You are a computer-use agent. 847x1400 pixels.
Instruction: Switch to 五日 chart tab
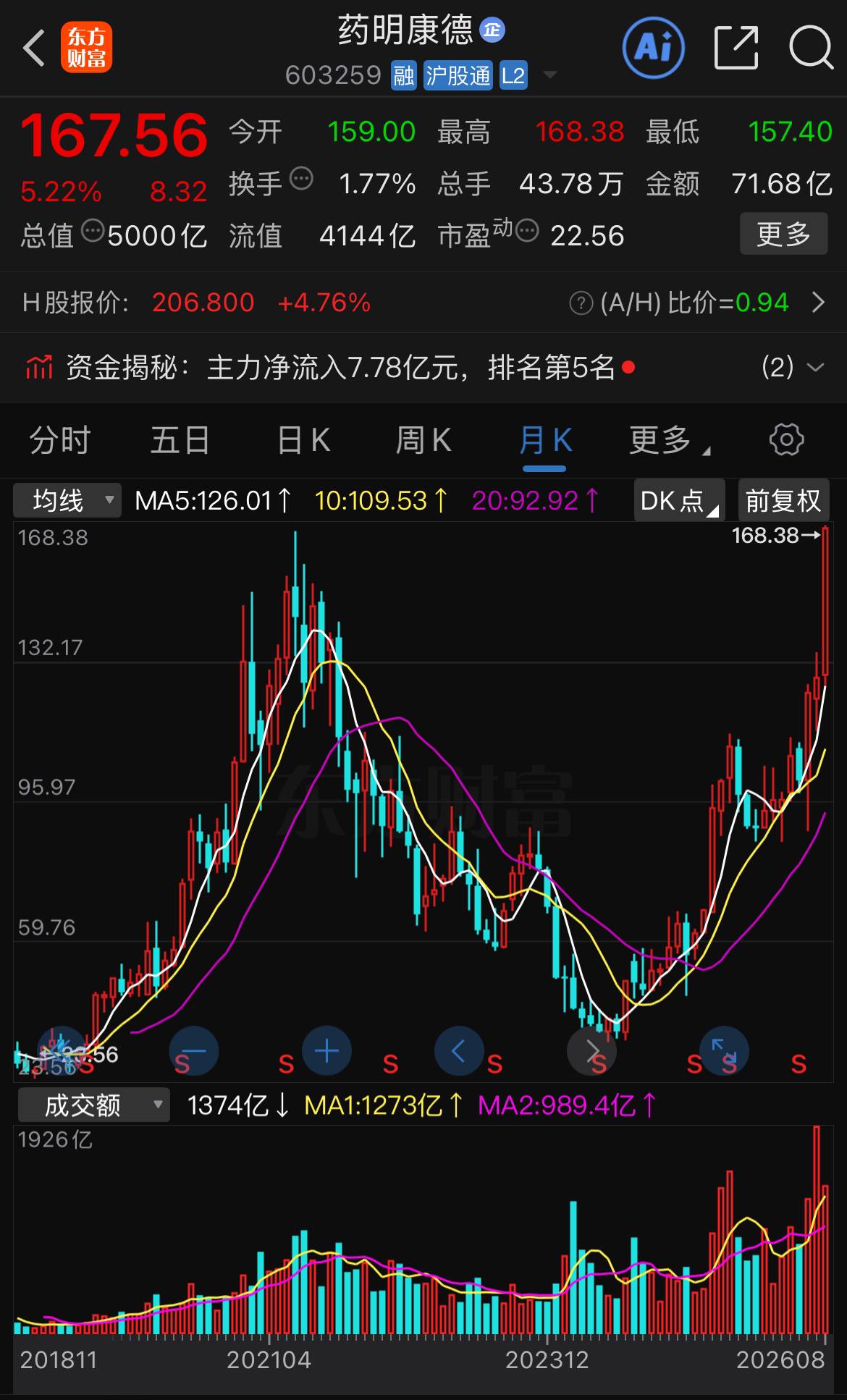[x=180, y=440]
